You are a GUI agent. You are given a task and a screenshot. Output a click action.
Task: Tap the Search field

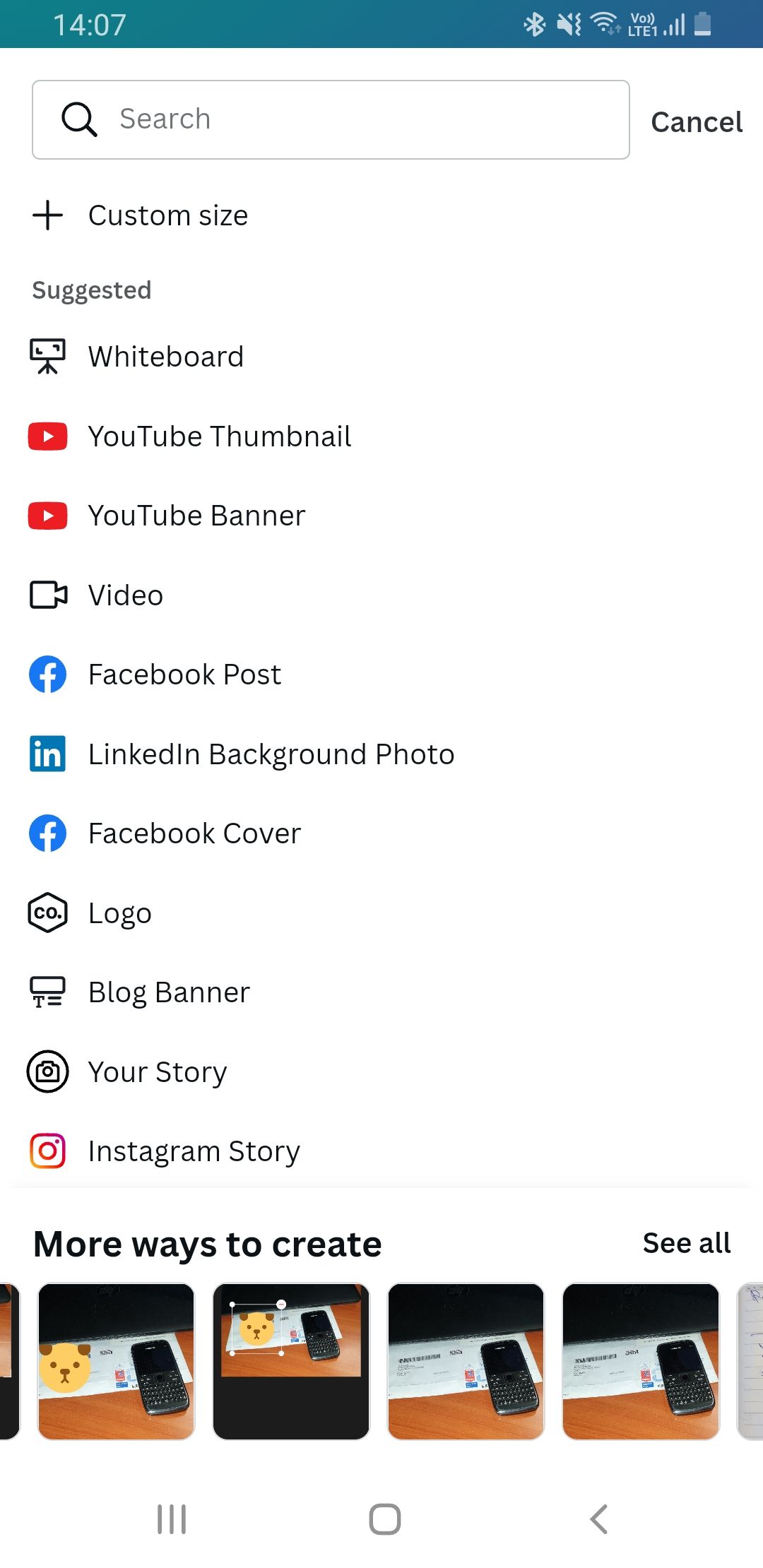pyautogui.click(x=331, y=119)
